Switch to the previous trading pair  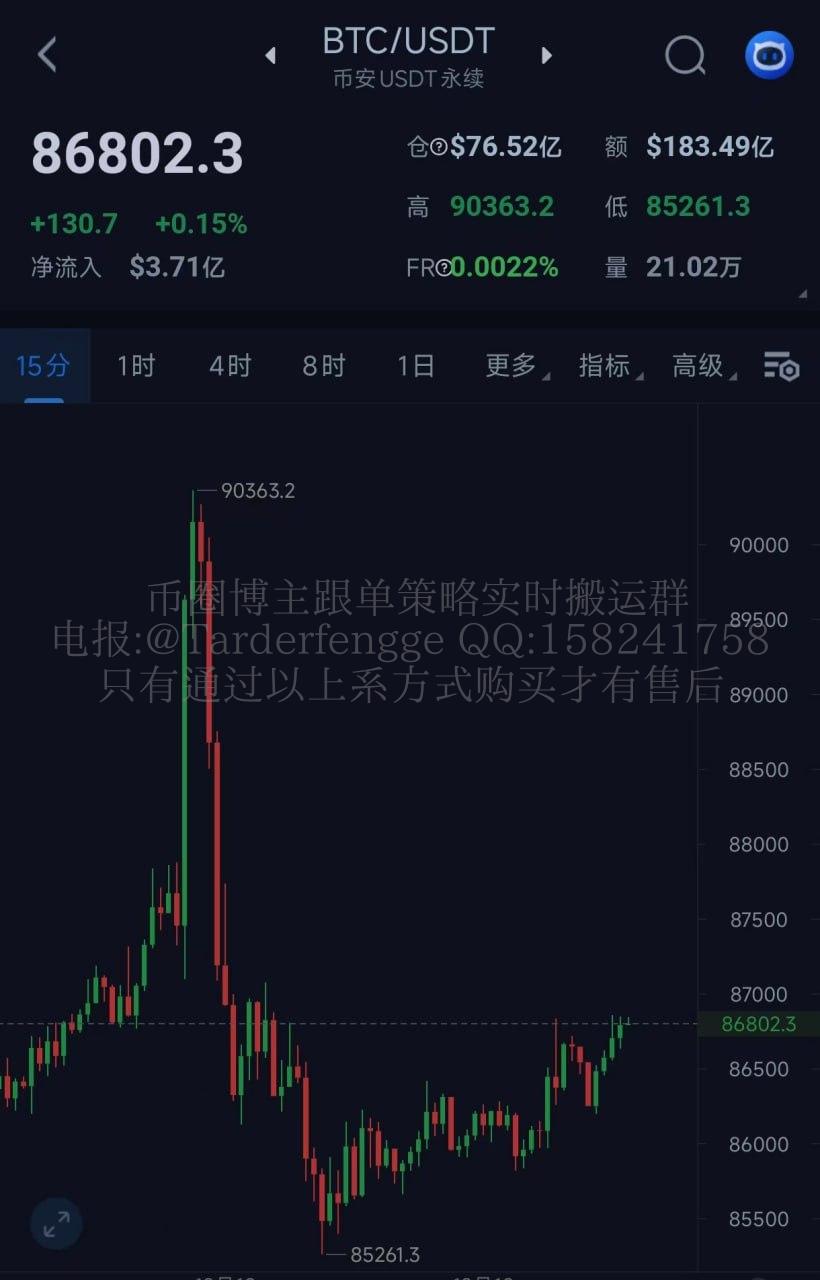(x=270, y=56)
